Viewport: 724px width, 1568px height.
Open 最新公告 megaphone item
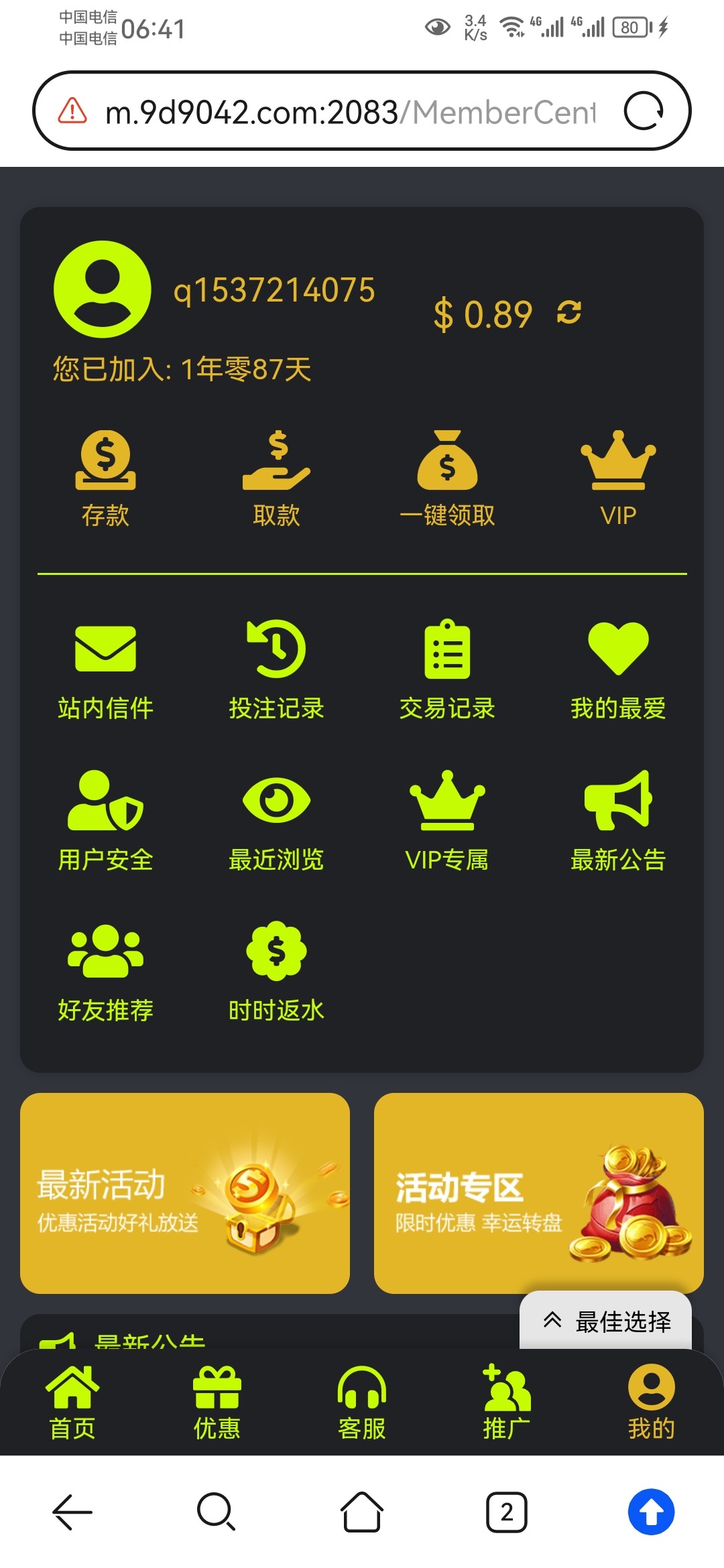point(618,821)
